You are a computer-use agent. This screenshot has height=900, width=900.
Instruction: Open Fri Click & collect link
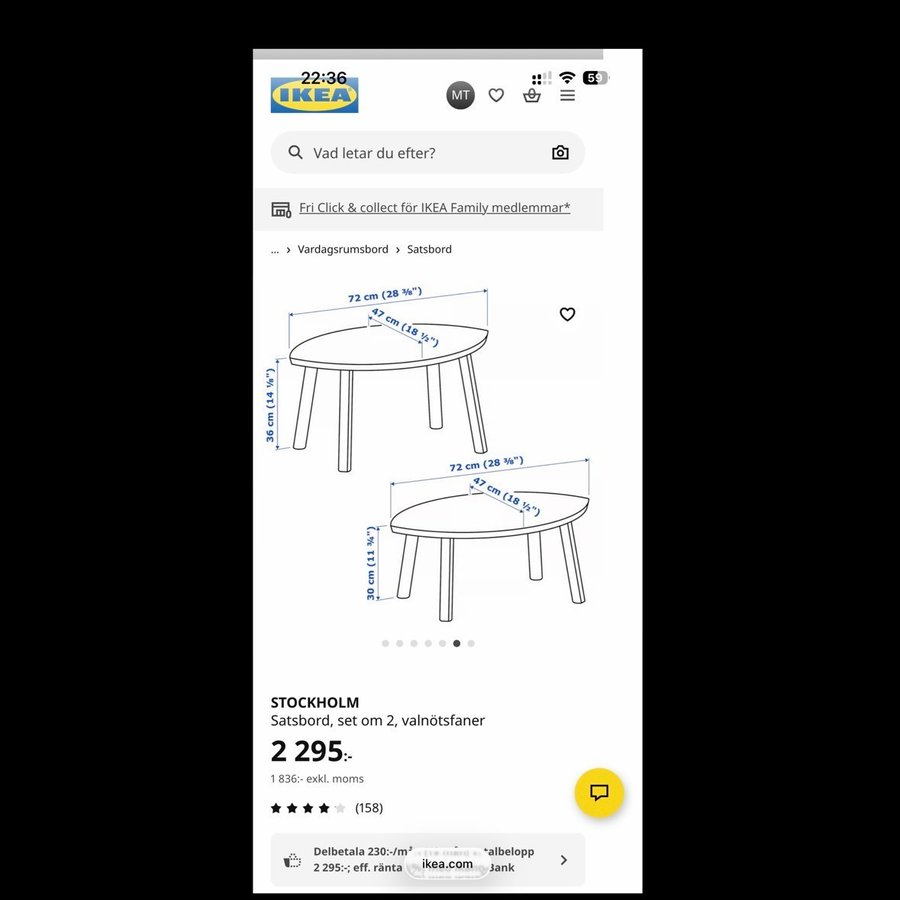click(x=434, y=208)
